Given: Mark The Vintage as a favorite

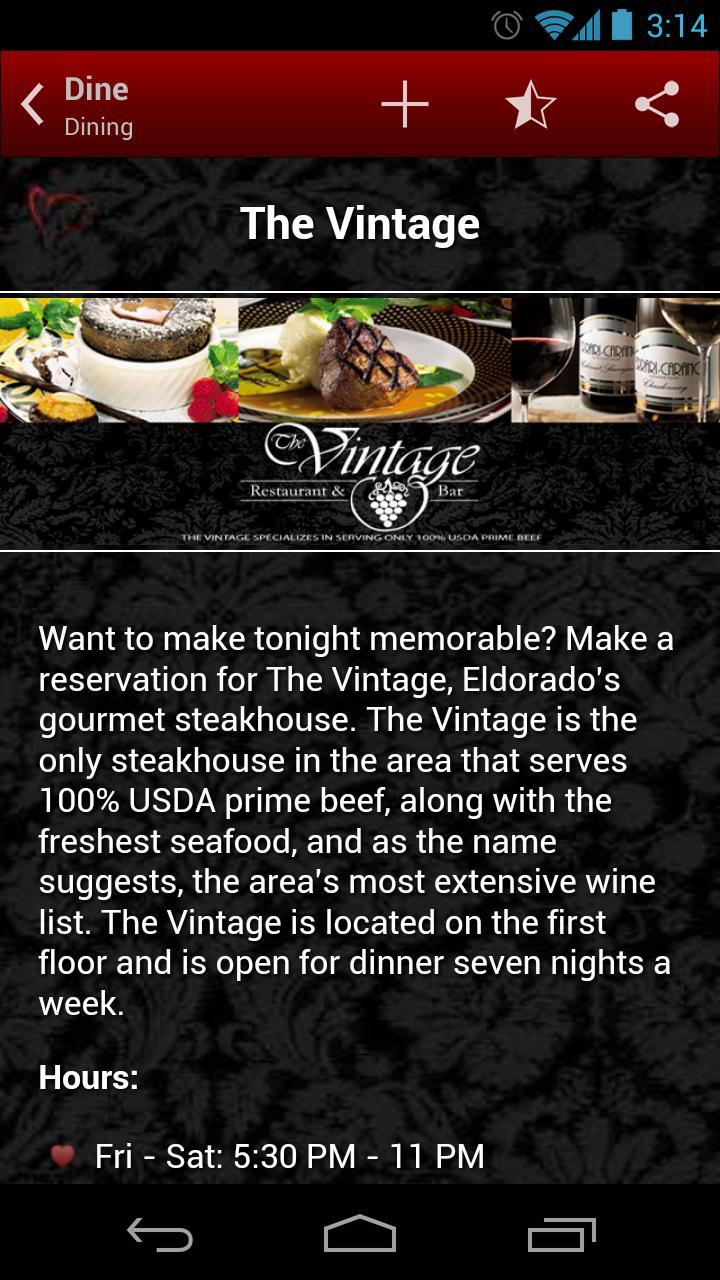Looking at the screenshot, I should tap(531, 105).
